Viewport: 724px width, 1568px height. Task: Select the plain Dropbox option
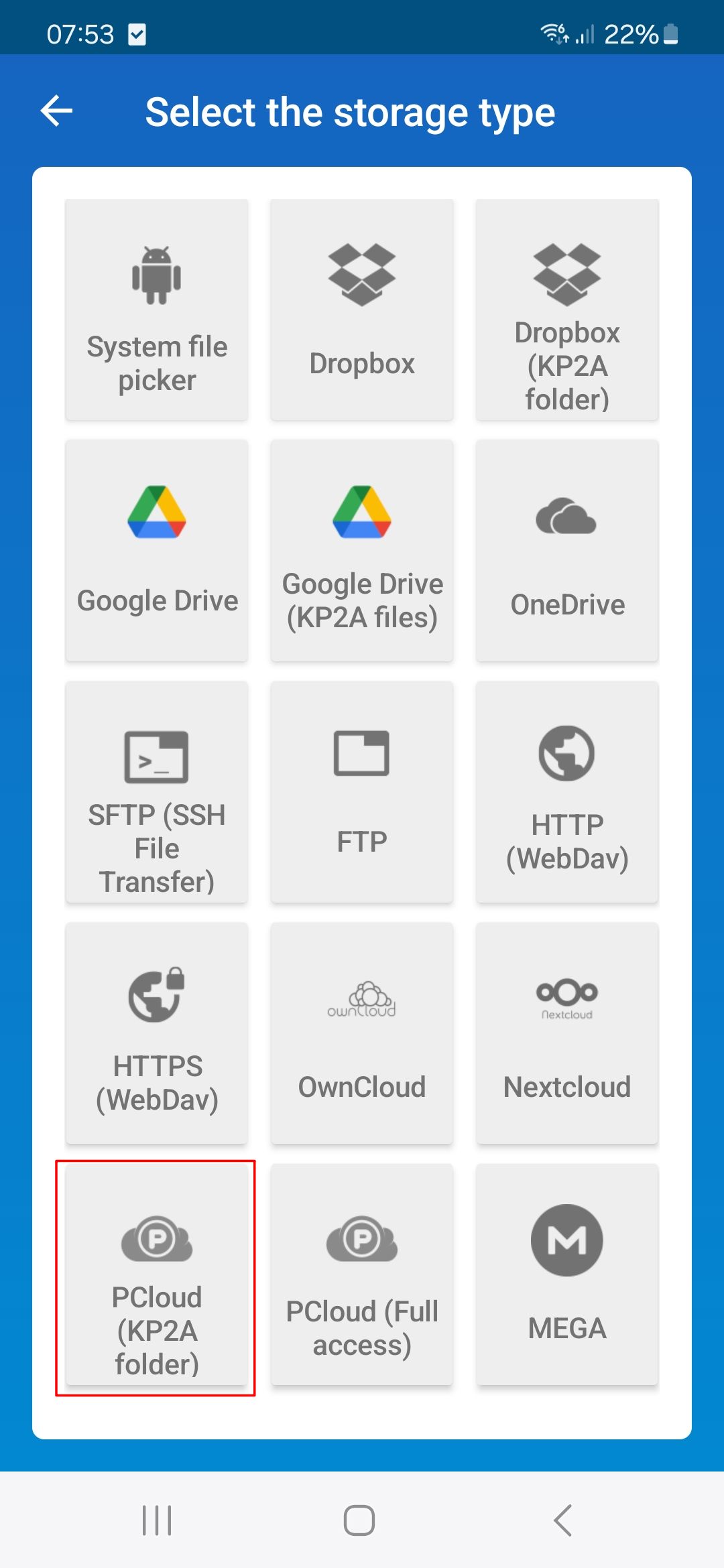(x=362, y=310)
